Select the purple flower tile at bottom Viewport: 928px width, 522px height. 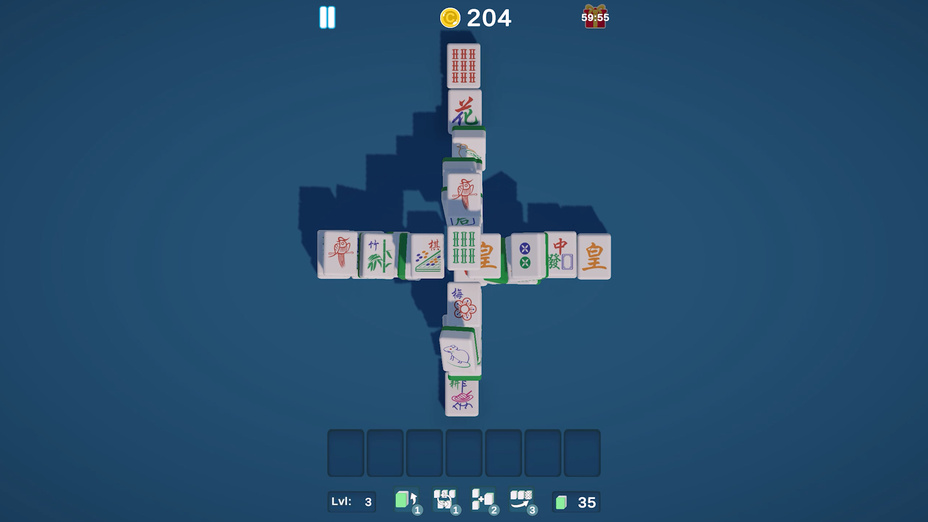[x=462, y=397]
